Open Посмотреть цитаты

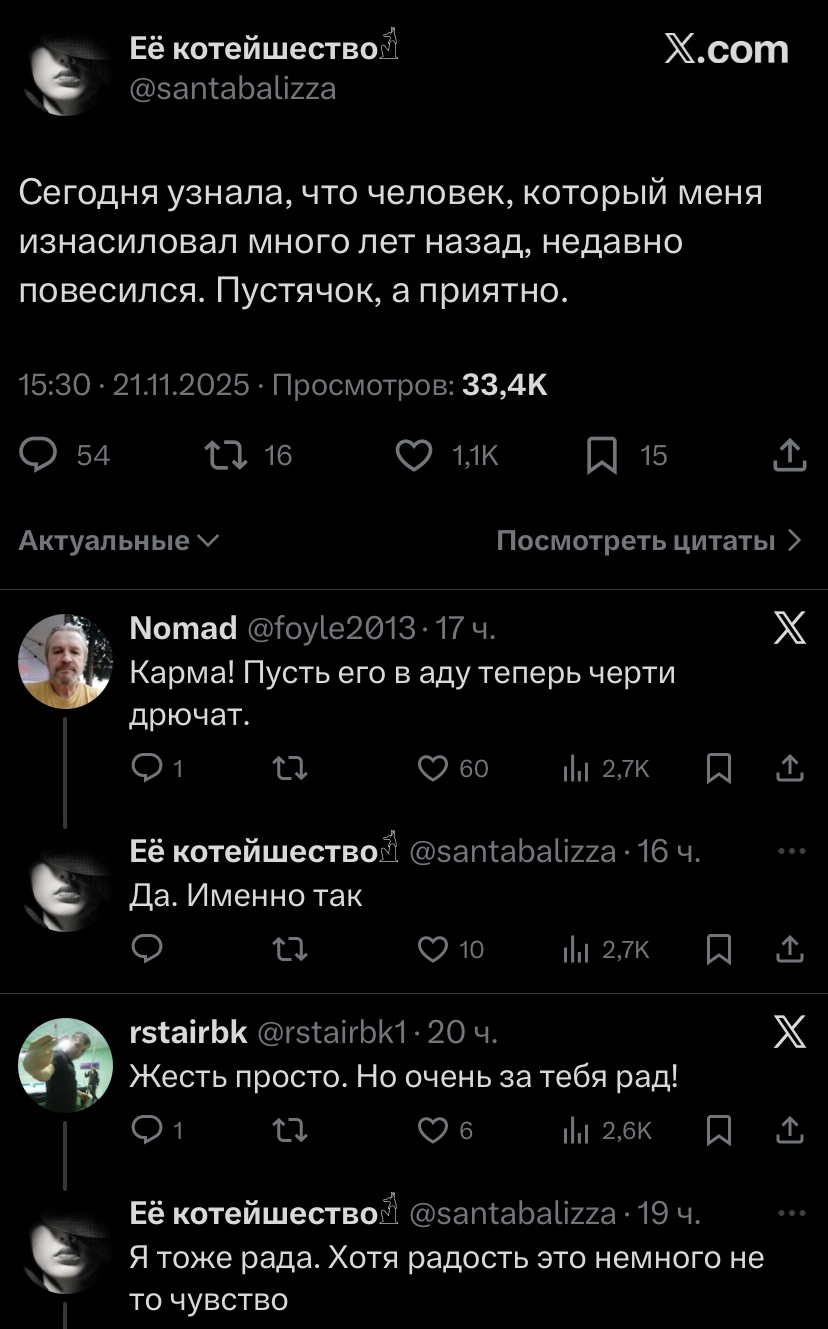[x=648, y=541]
